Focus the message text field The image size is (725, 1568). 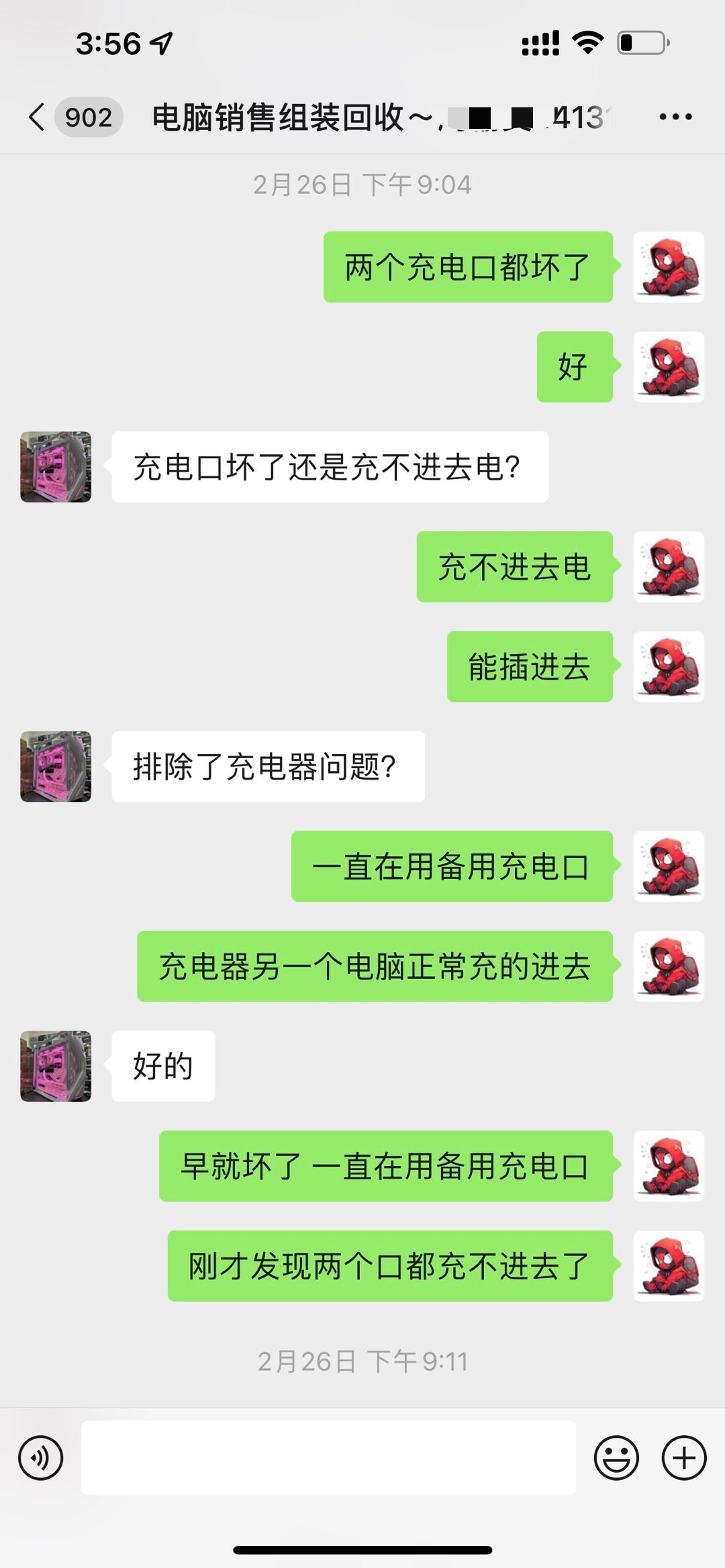click(328, 1457)
